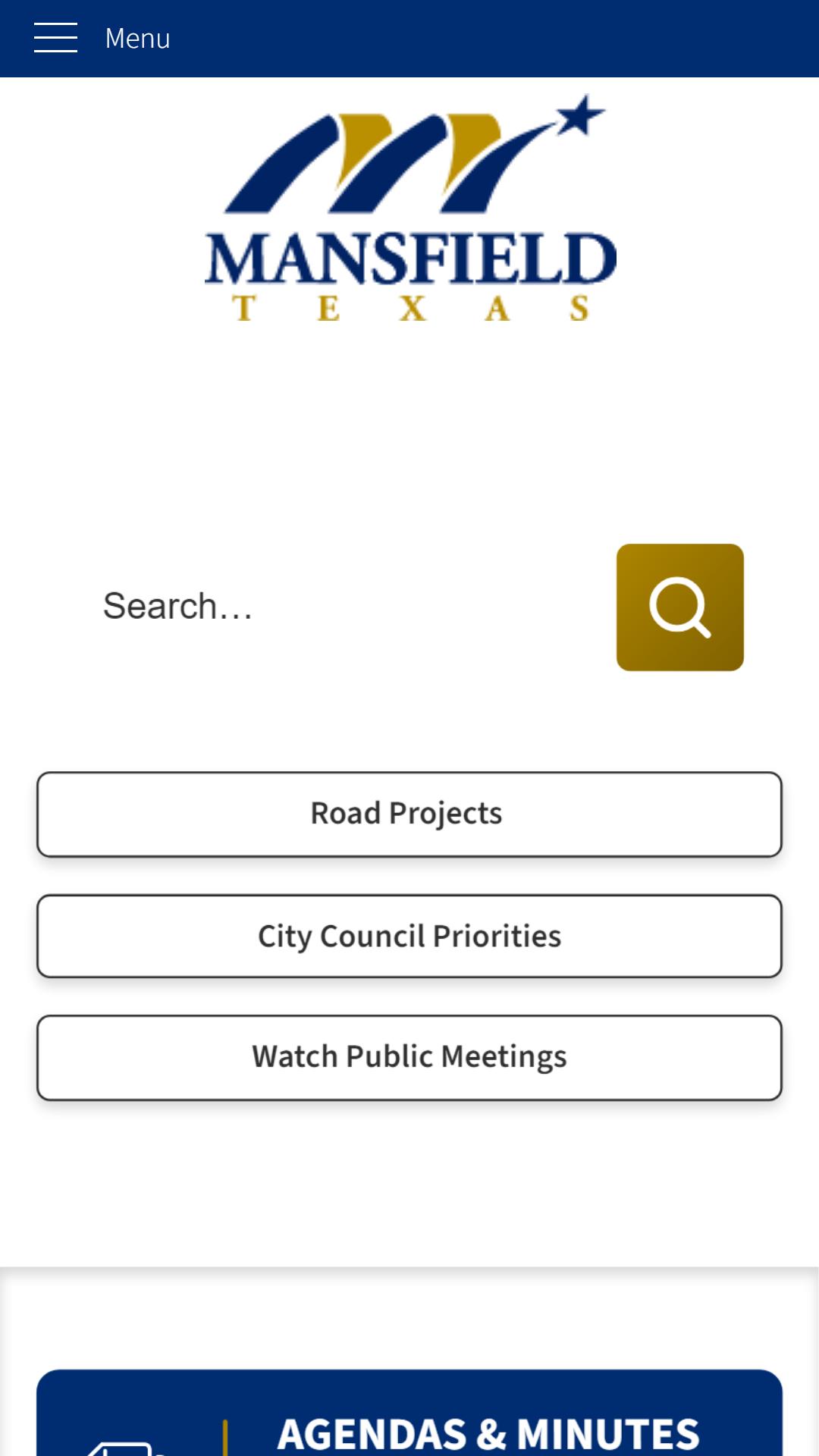Open the hamburger Menu
Screen dimensions: 819x1456
102,38
